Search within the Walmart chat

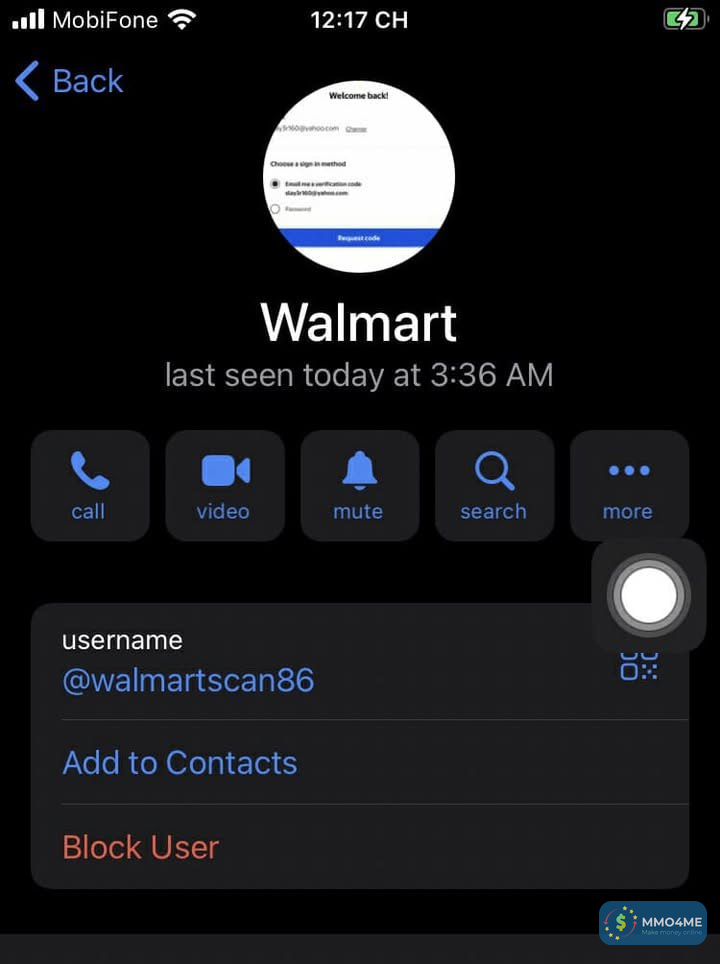pos(494,486)
